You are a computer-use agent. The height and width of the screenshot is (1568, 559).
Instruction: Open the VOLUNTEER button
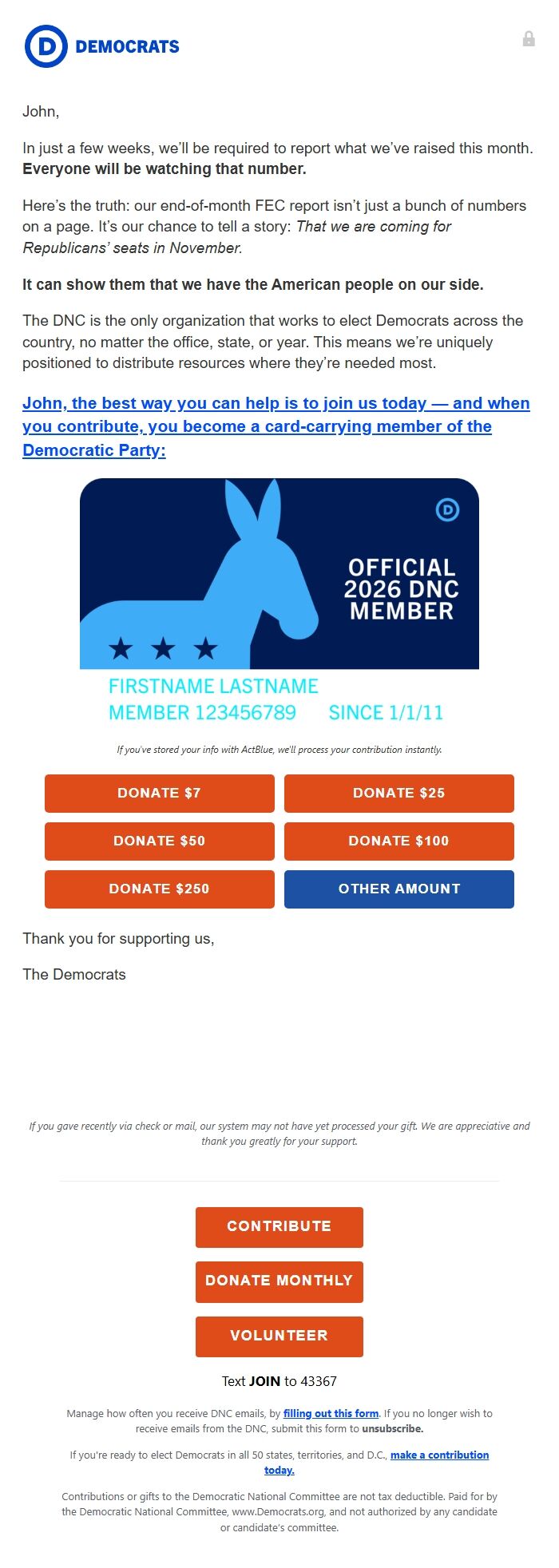279,1336
